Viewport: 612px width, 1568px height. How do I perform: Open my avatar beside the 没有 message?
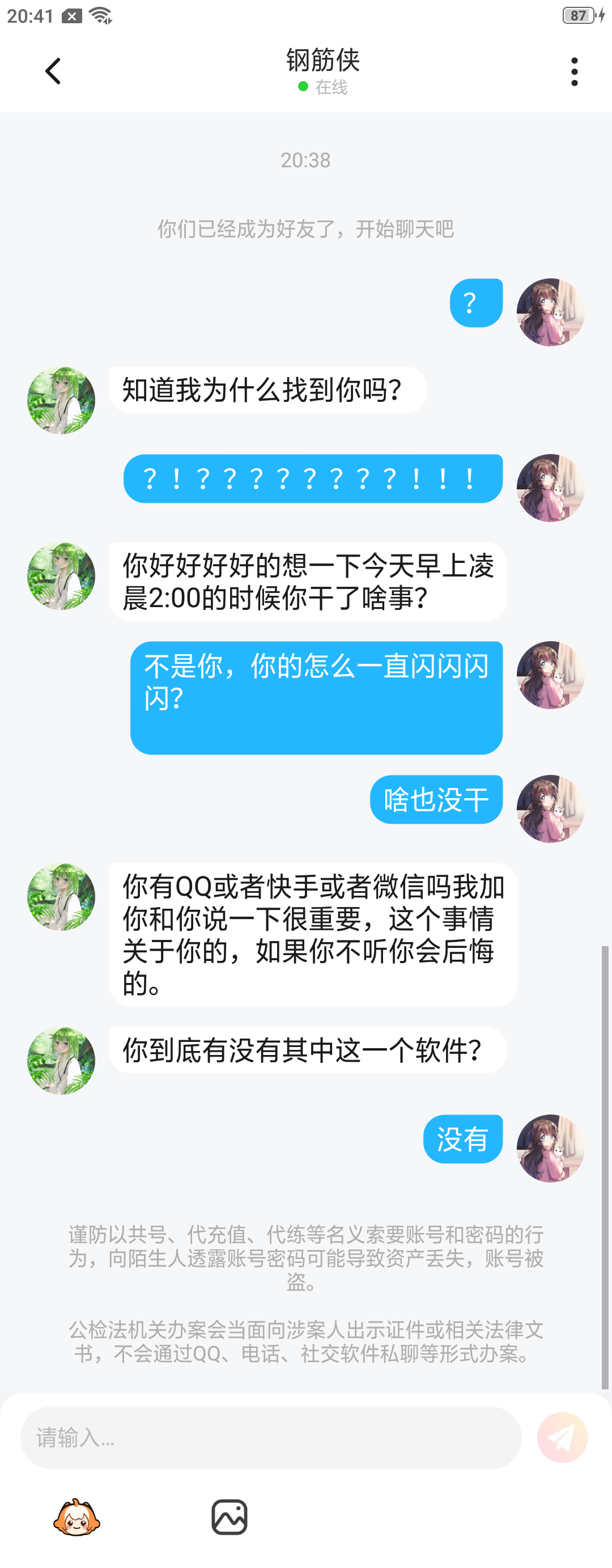click(550, 1149)
